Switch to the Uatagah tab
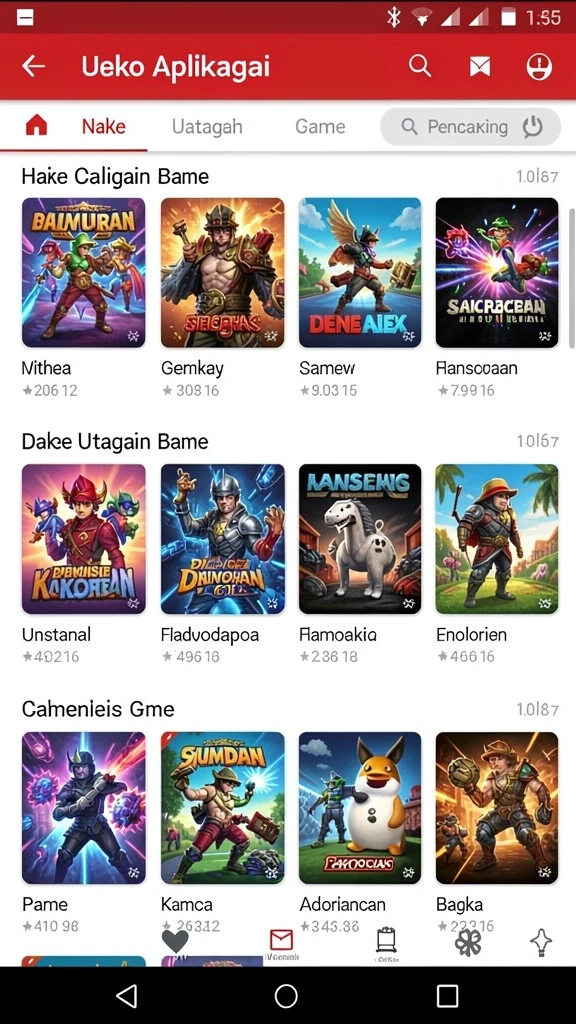This screenshot has width=576, height=1024. [x=207, y=126]
